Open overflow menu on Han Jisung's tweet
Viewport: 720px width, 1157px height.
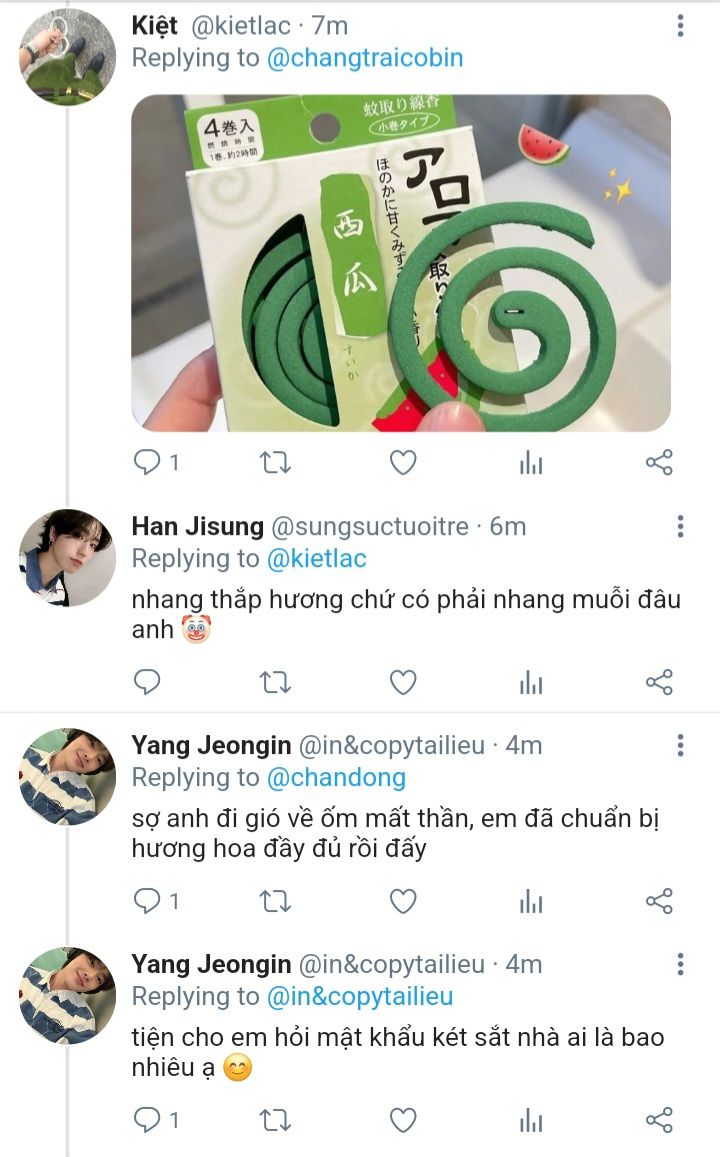[x=680, y=526]
